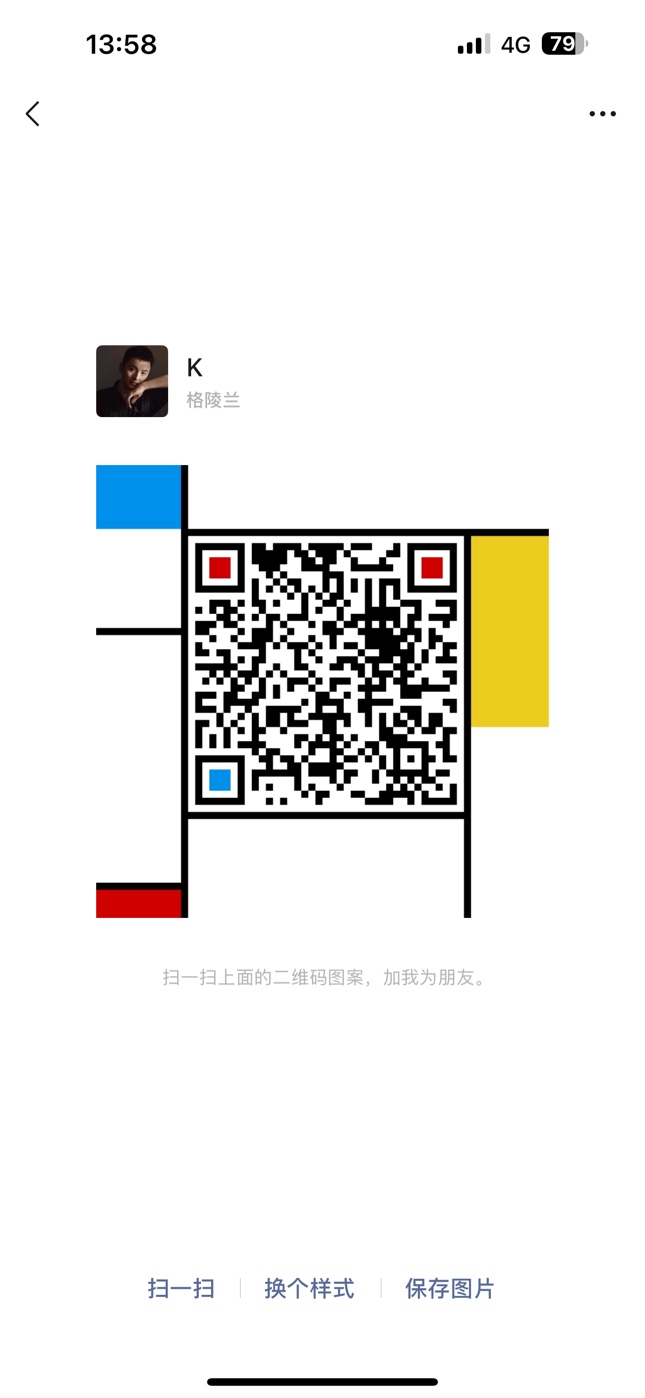Save the QR image with 保存图片
Image resolution: width=645 pixels, height=1398 pixels.
tap(450, 1289)
